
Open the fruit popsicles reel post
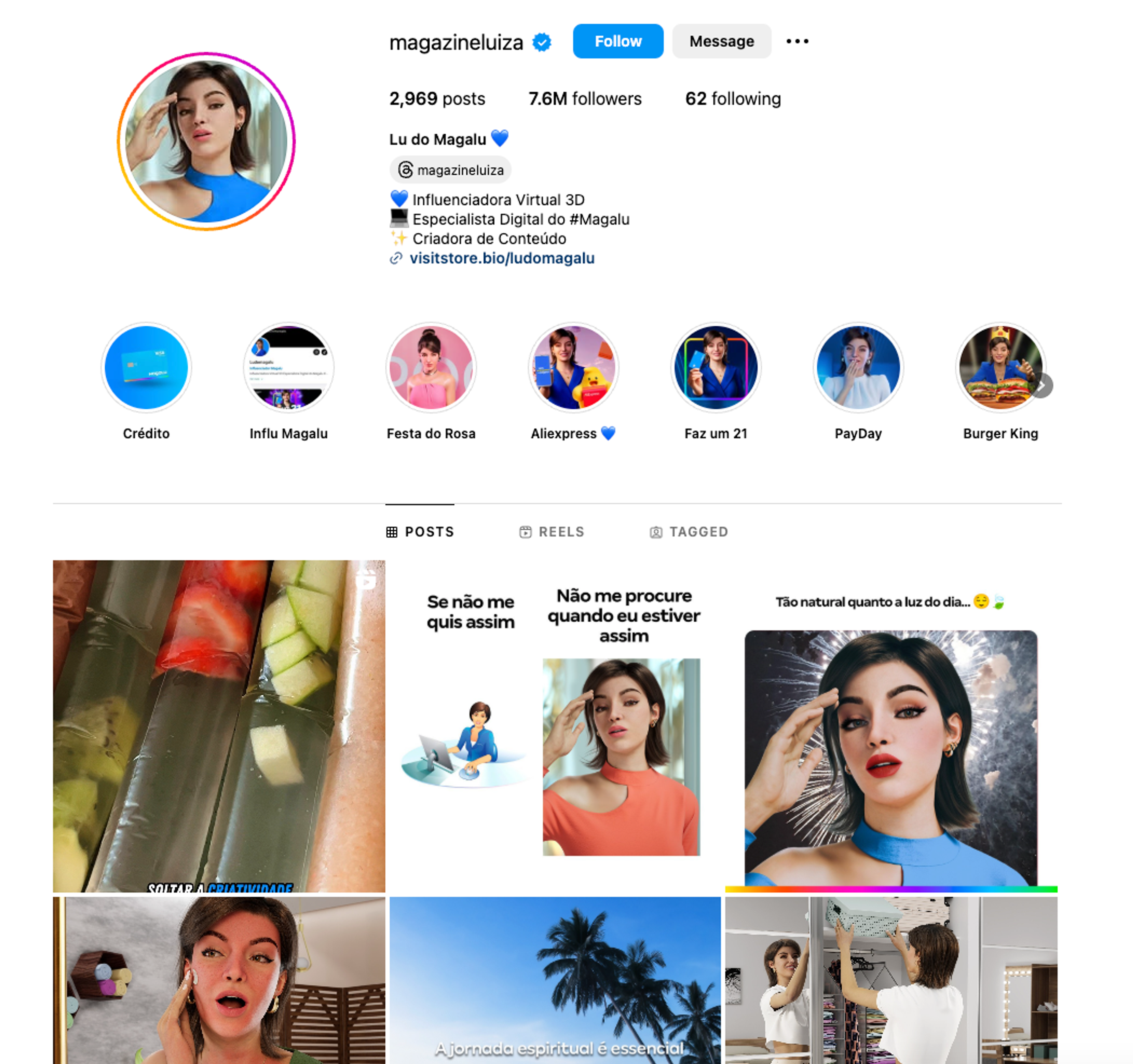(x=219, y=726)
